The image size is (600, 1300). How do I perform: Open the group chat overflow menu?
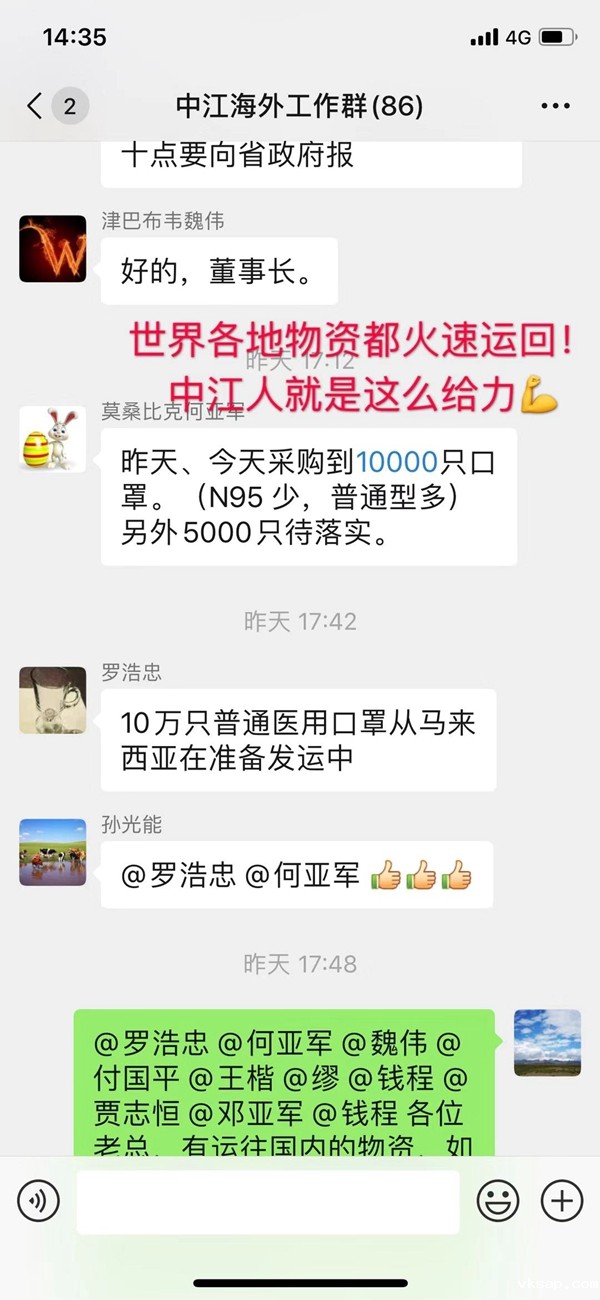555,106
